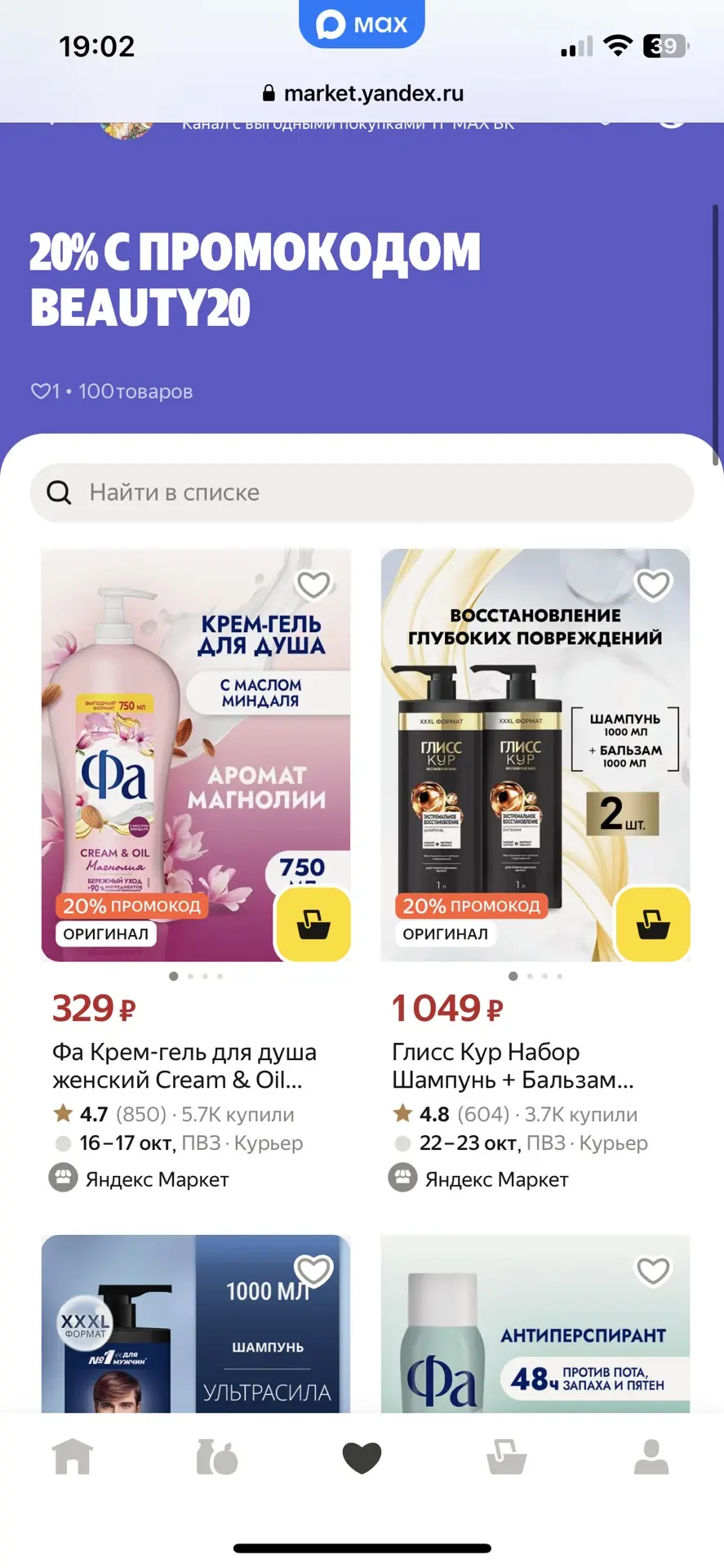Add Фа Крем-гель to favorites

(x=313, y=585)
